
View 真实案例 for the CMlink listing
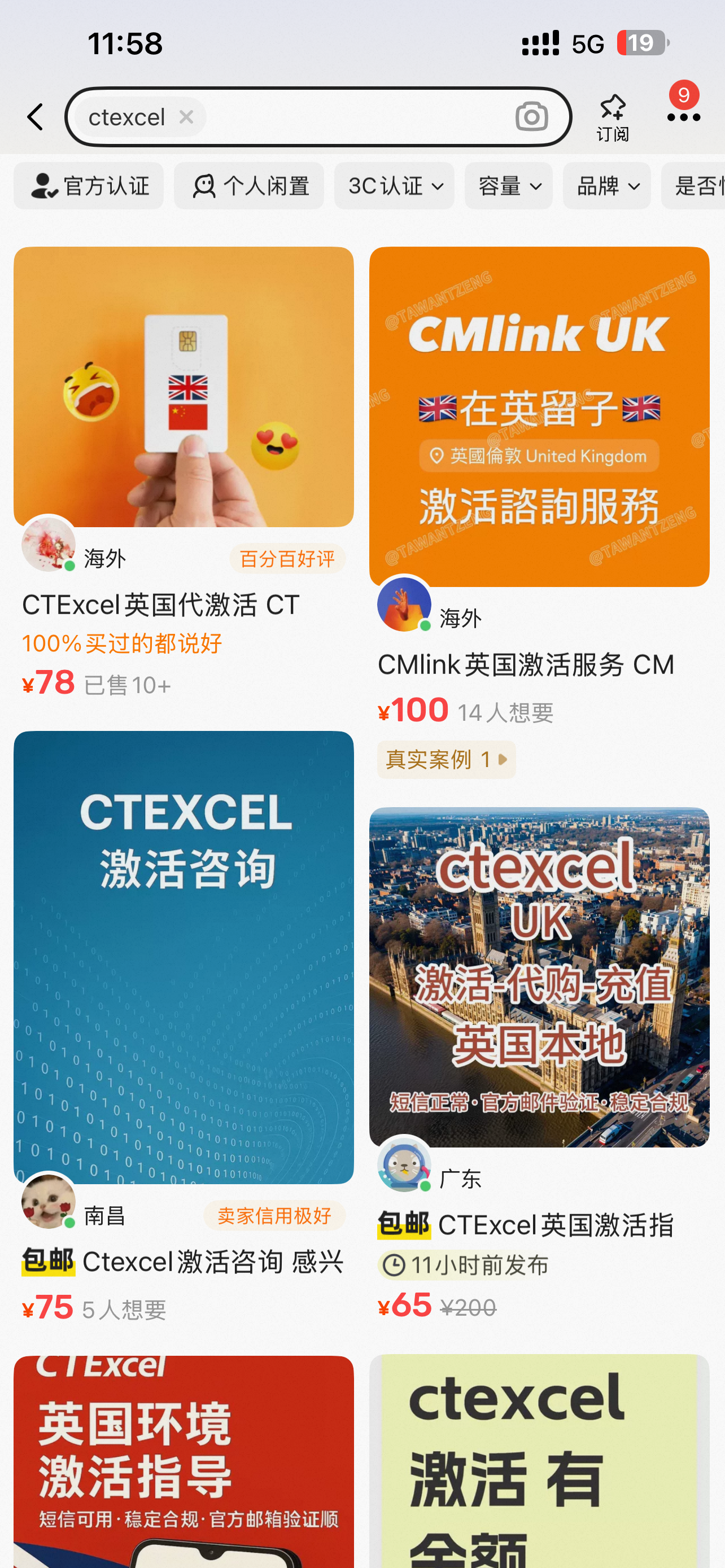(x=446, y=760)
